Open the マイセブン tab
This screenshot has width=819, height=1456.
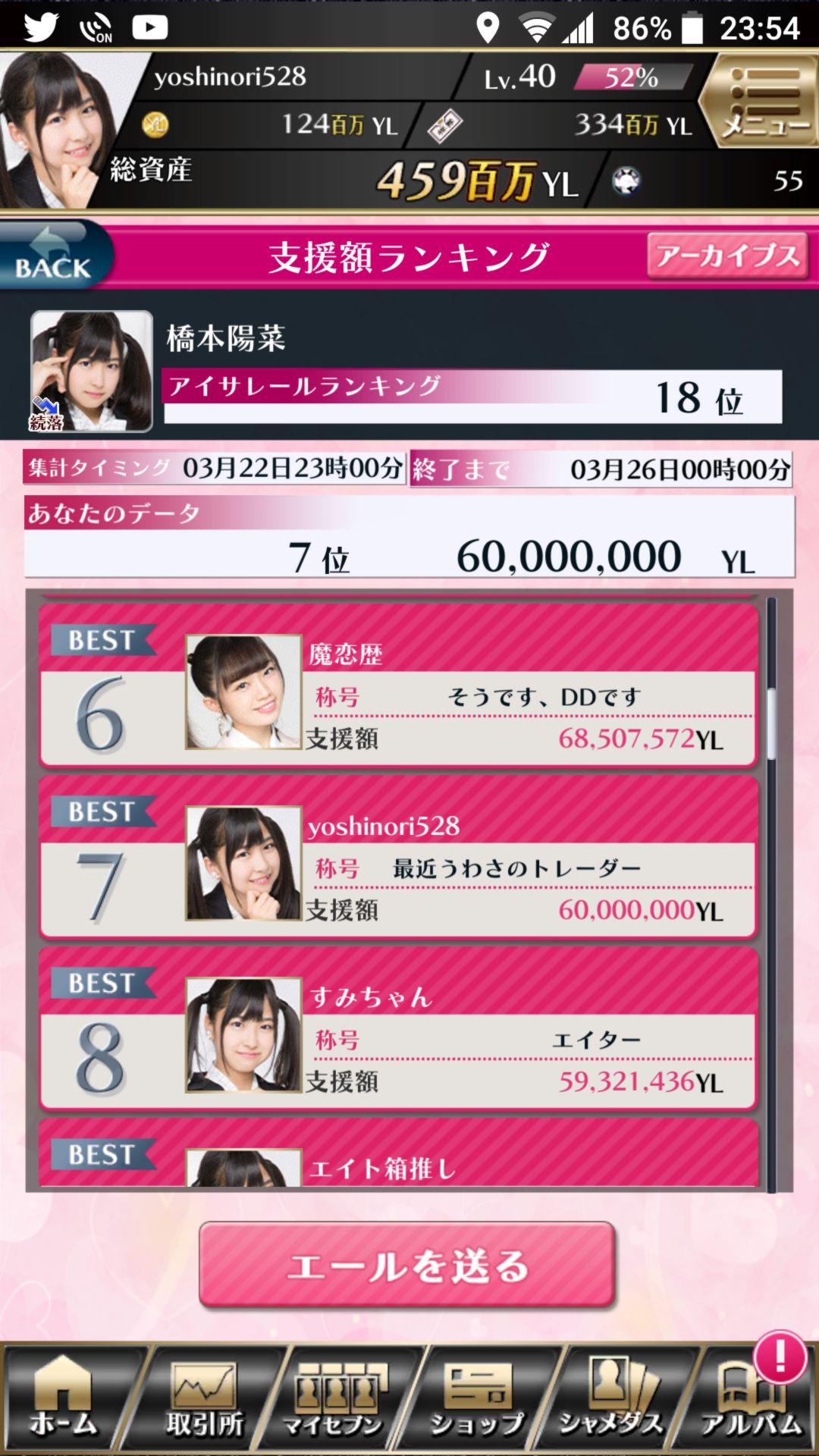[x=335, y=1399]
